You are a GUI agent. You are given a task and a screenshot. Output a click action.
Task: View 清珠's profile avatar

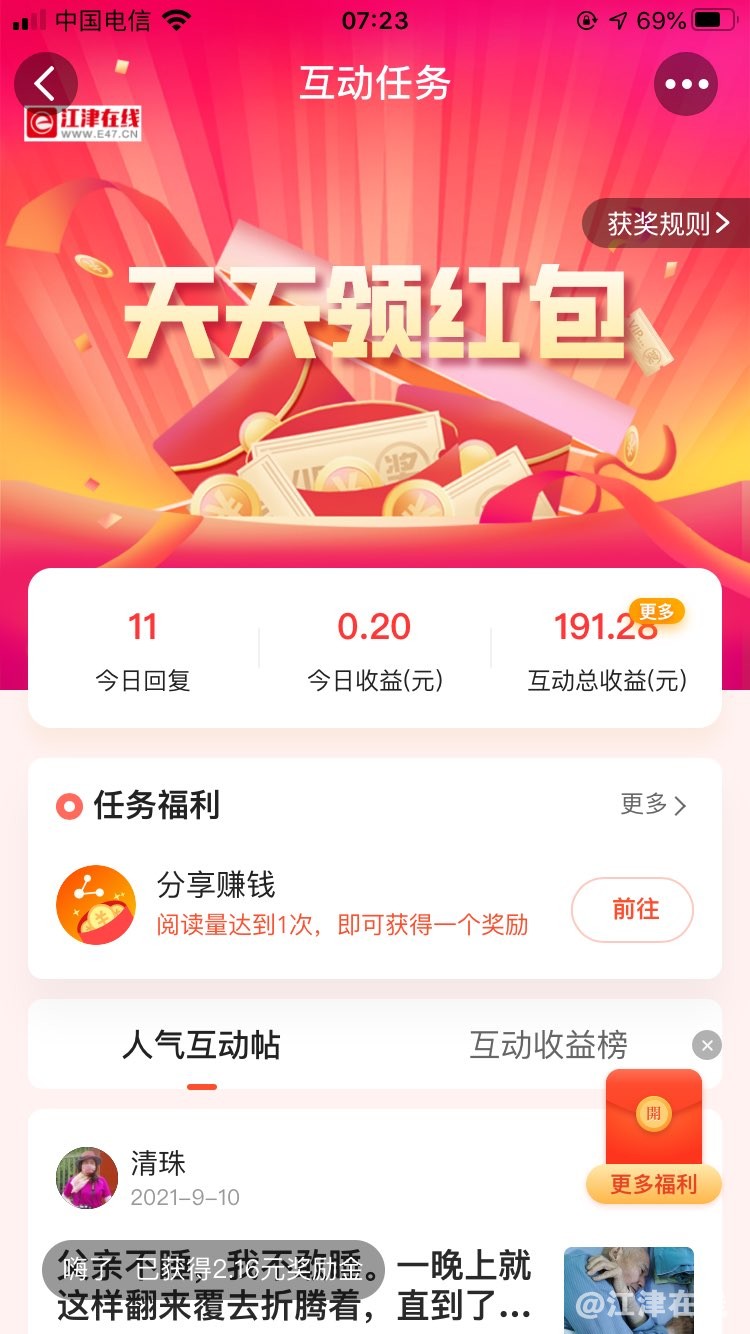pyautogui.click(x=87, y=1178)
